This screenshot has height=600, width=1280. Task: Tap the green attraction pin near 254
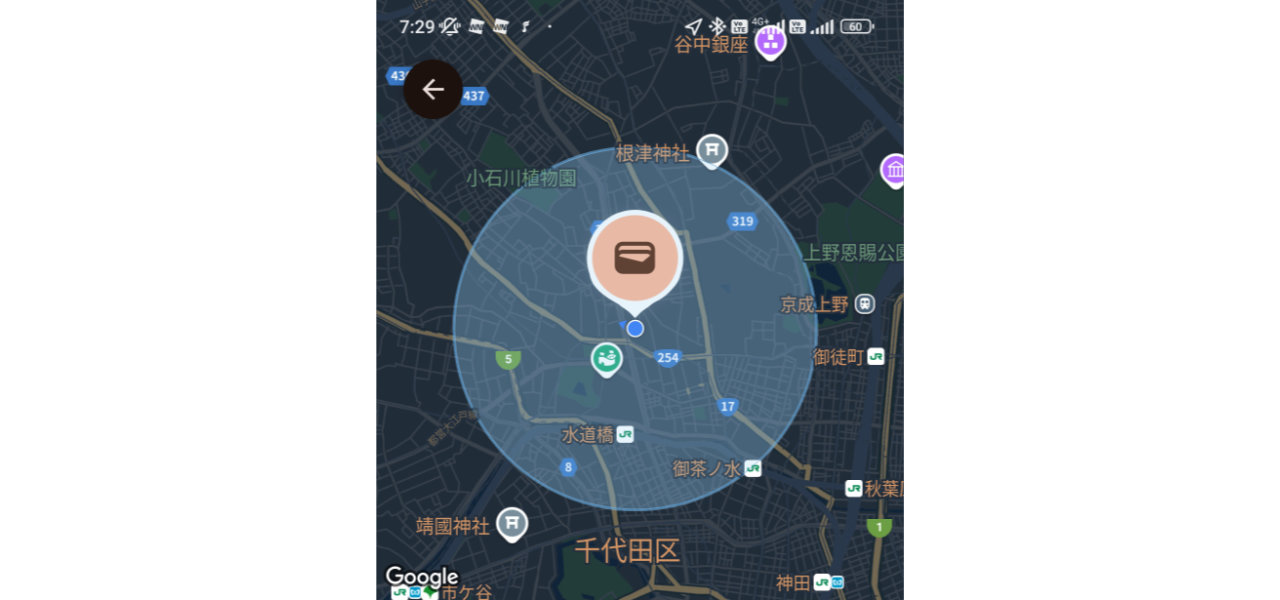(x=606, y=358)
